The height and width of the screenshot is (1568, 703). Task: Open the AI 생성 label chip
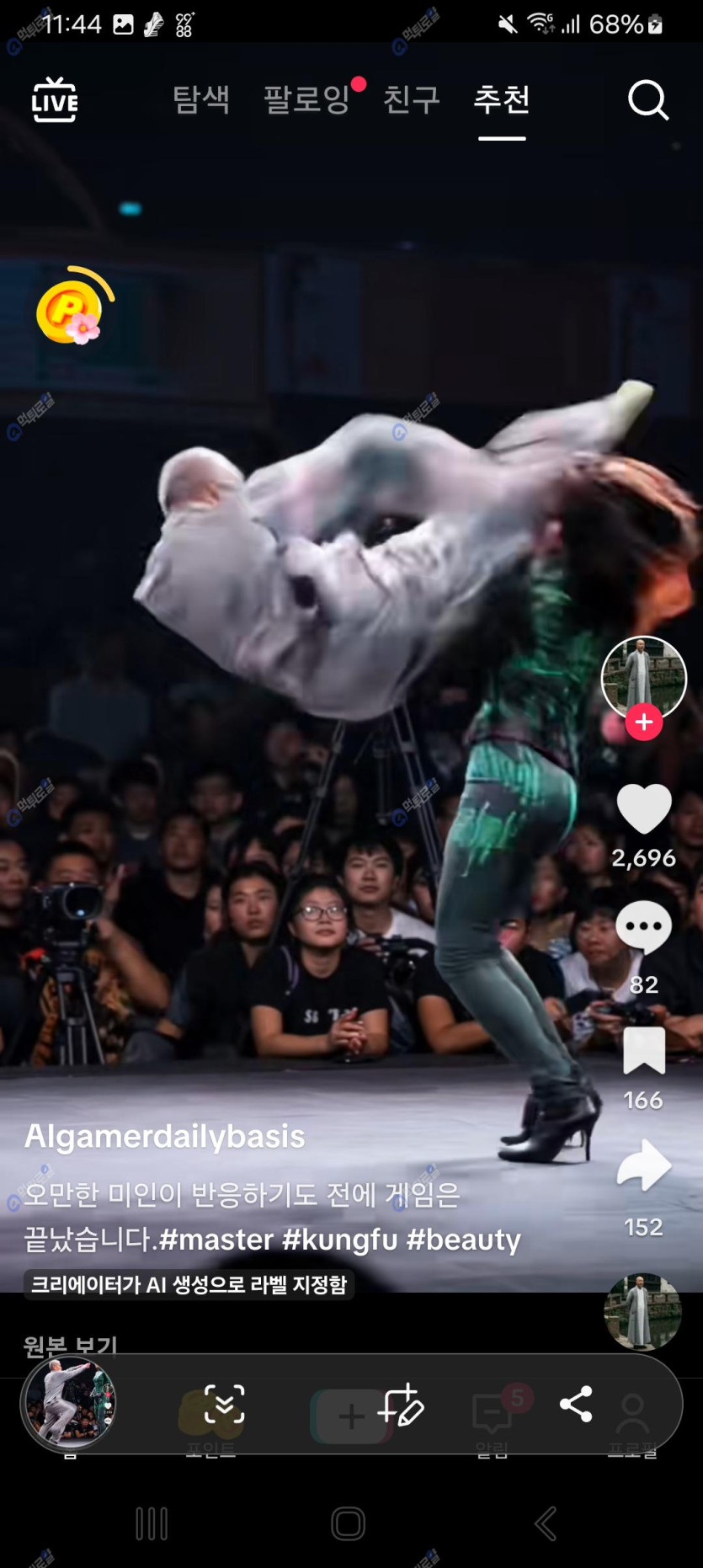tap(189, 1284)
